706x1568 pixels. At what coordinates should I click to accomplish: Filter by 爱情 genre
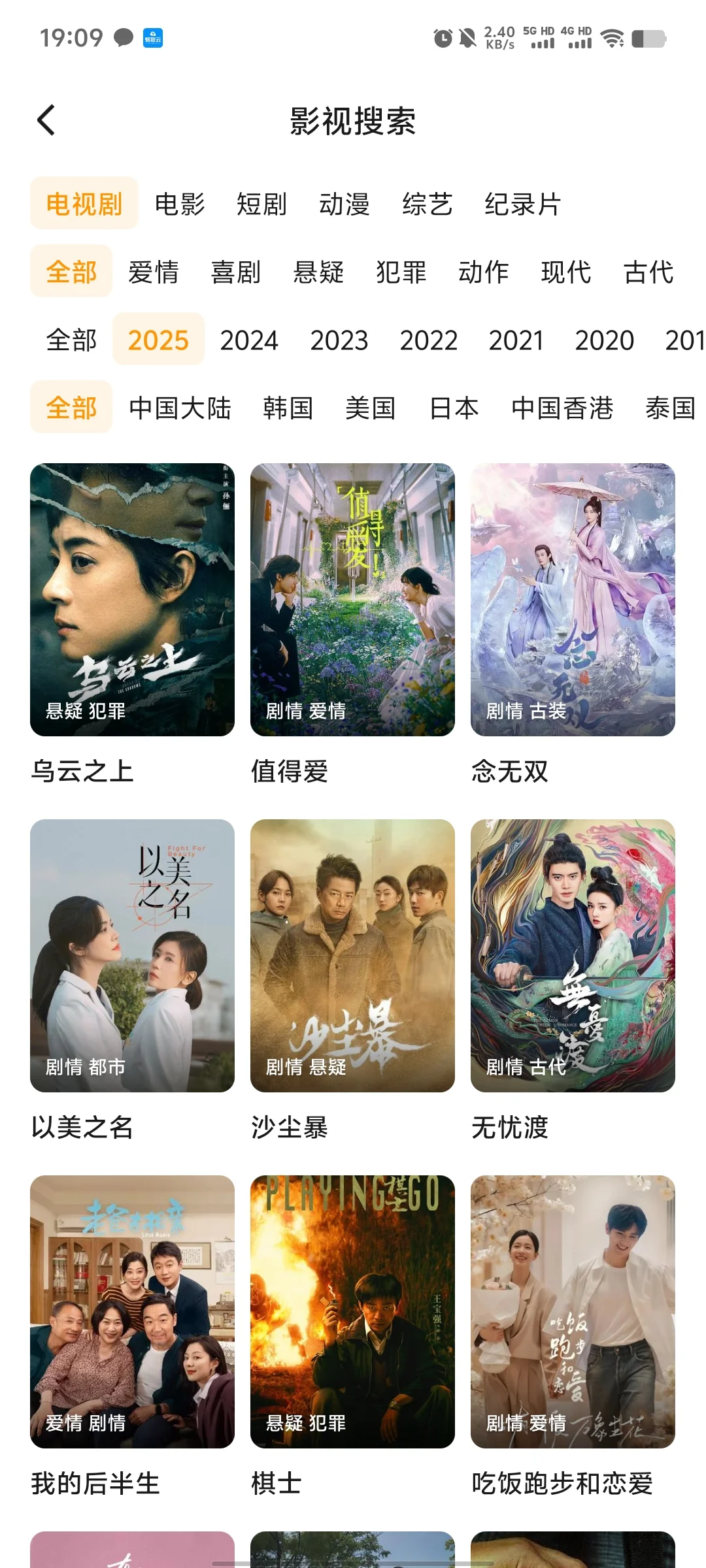coord(154,272)
